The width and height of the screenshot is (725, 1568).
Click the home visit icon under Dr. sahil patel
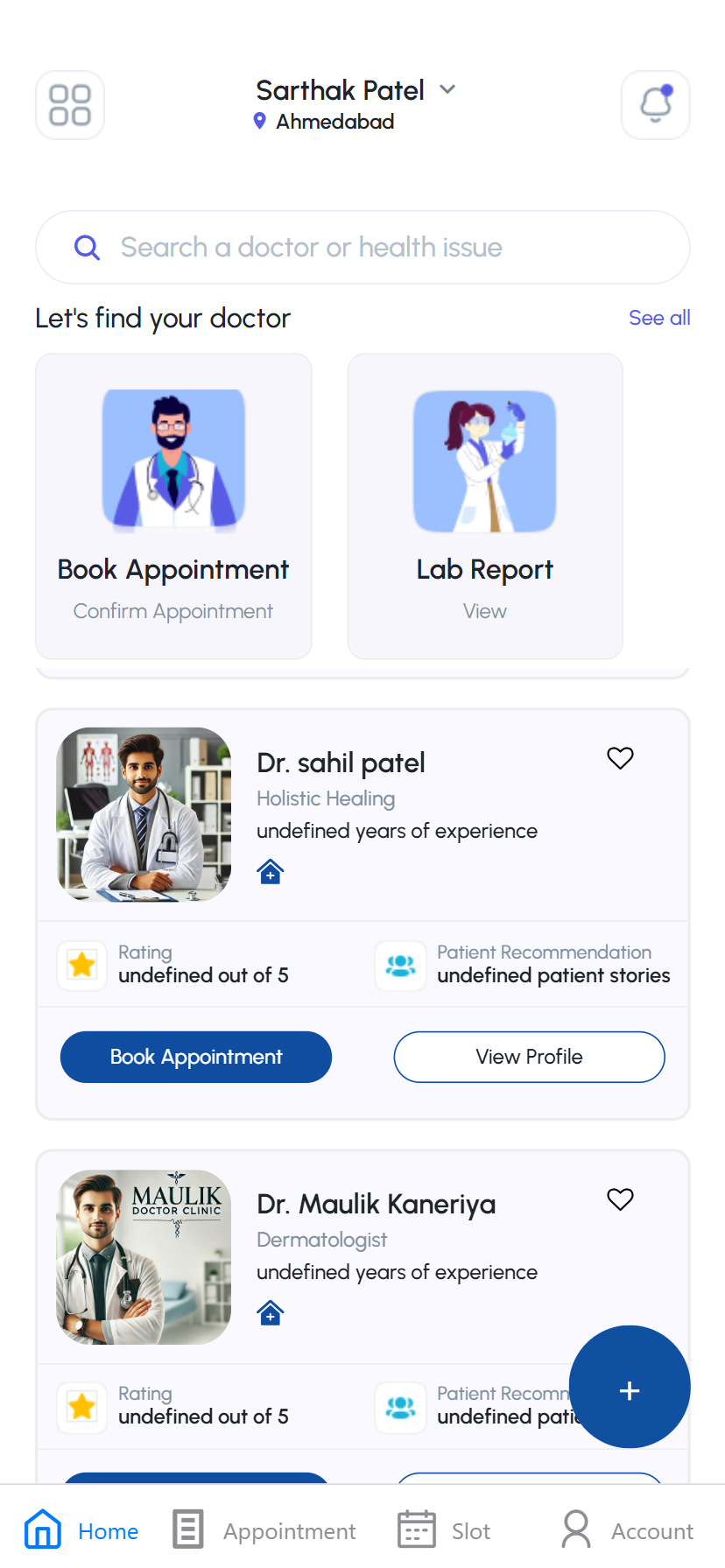[270, 870]
